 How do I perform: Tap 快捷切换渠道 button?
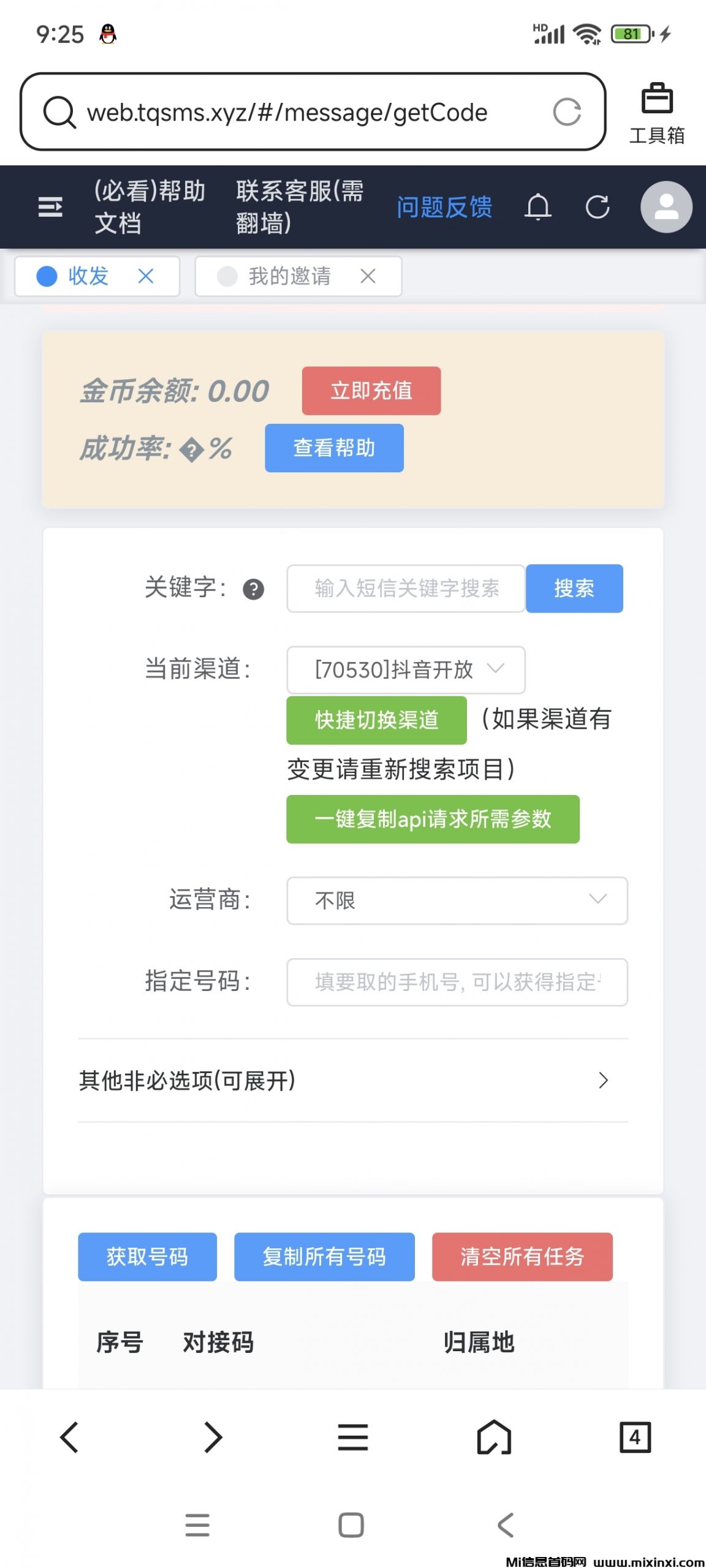[376, 720]
